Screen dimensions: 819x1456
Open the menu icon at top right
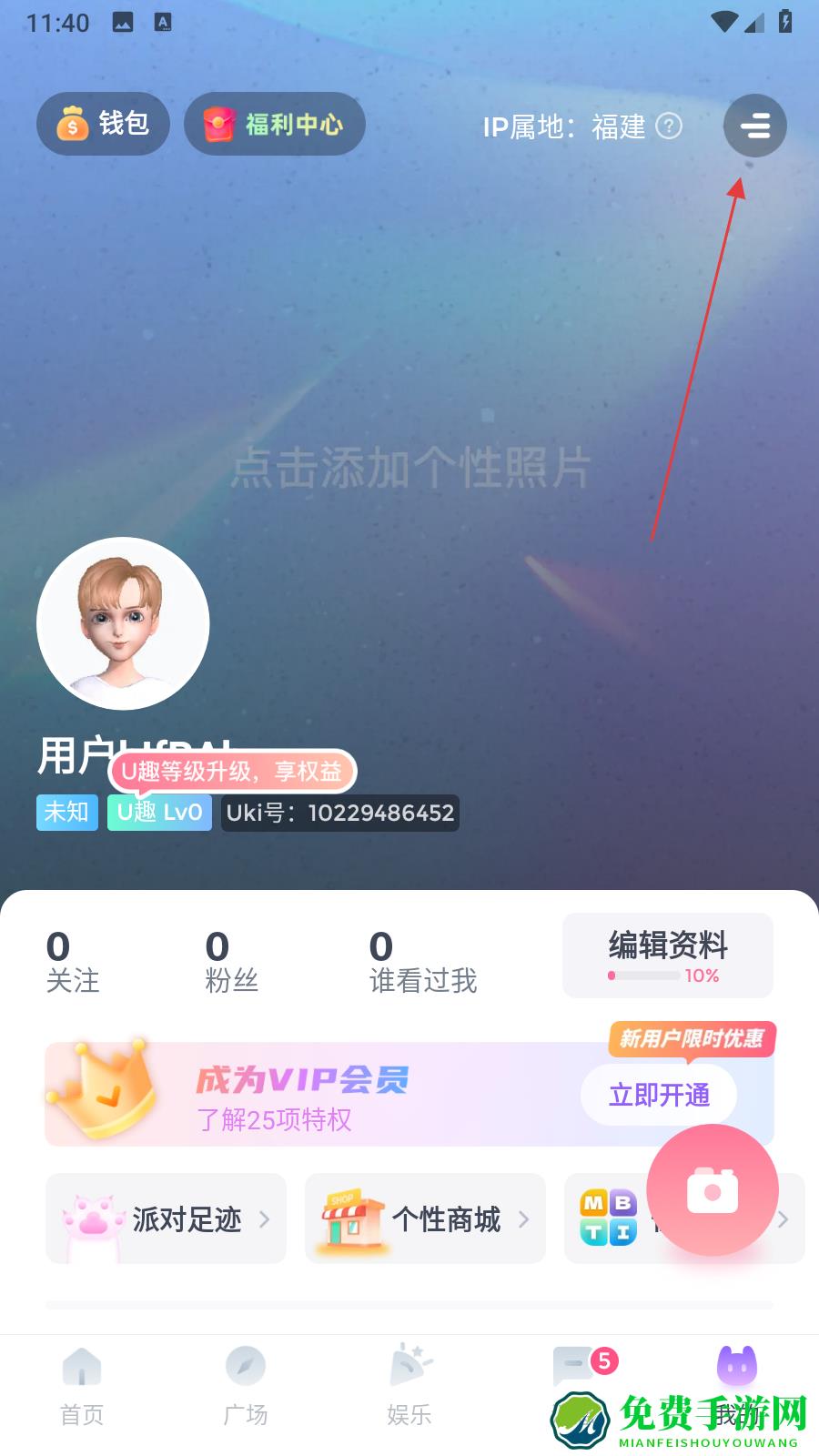(754, 126)
